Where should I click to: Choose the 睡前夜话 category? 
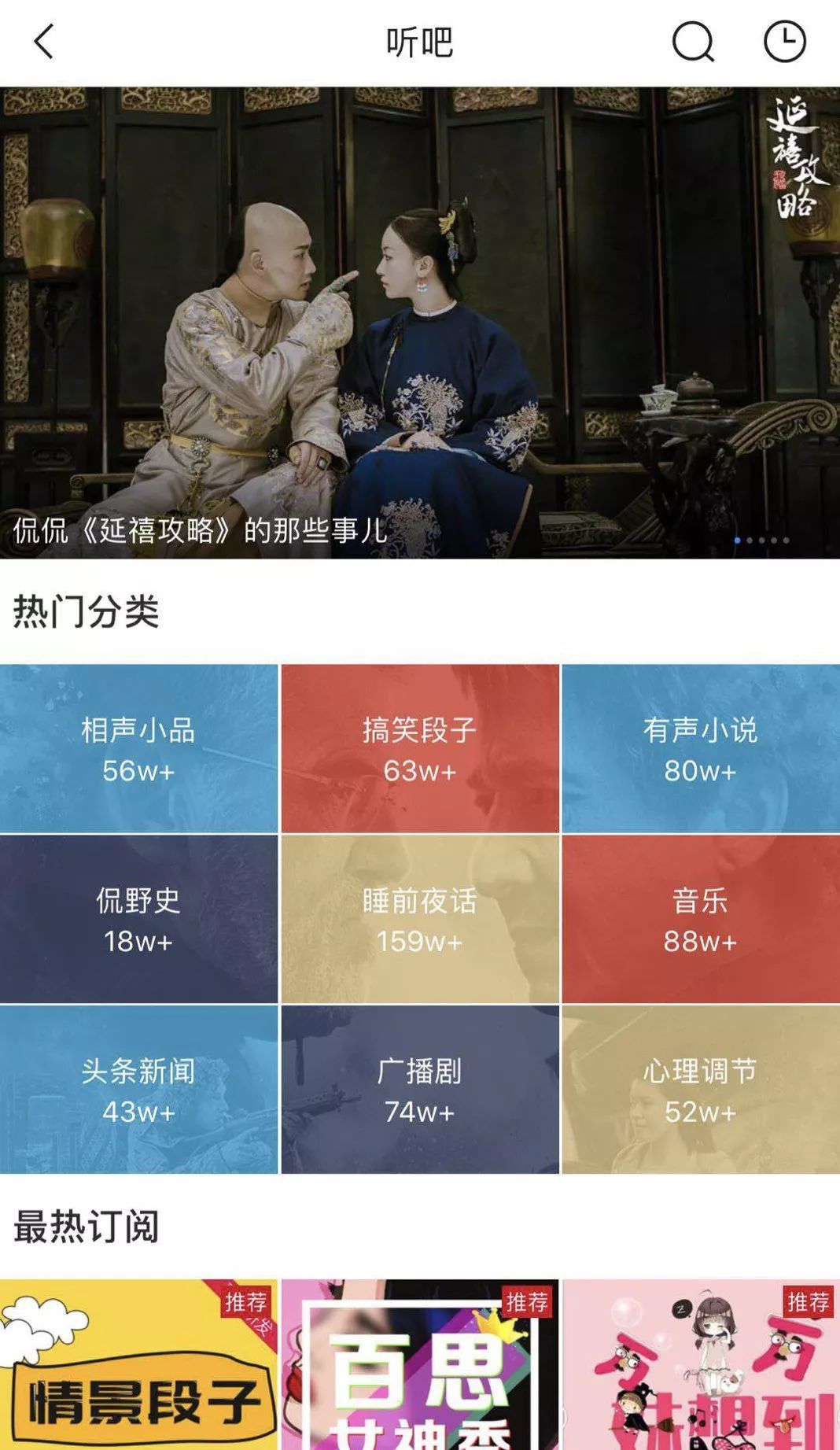coord(420,919)
